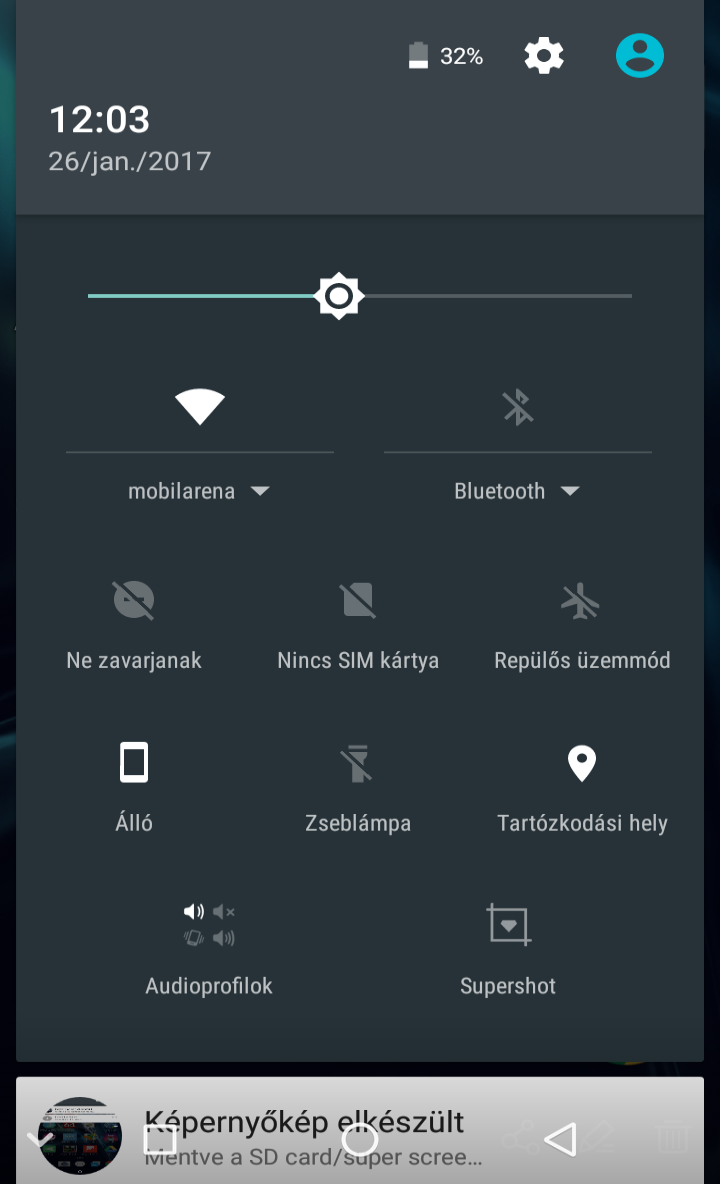Expand the mobilarena Wi-Fi network dropdown

[199, 491]
